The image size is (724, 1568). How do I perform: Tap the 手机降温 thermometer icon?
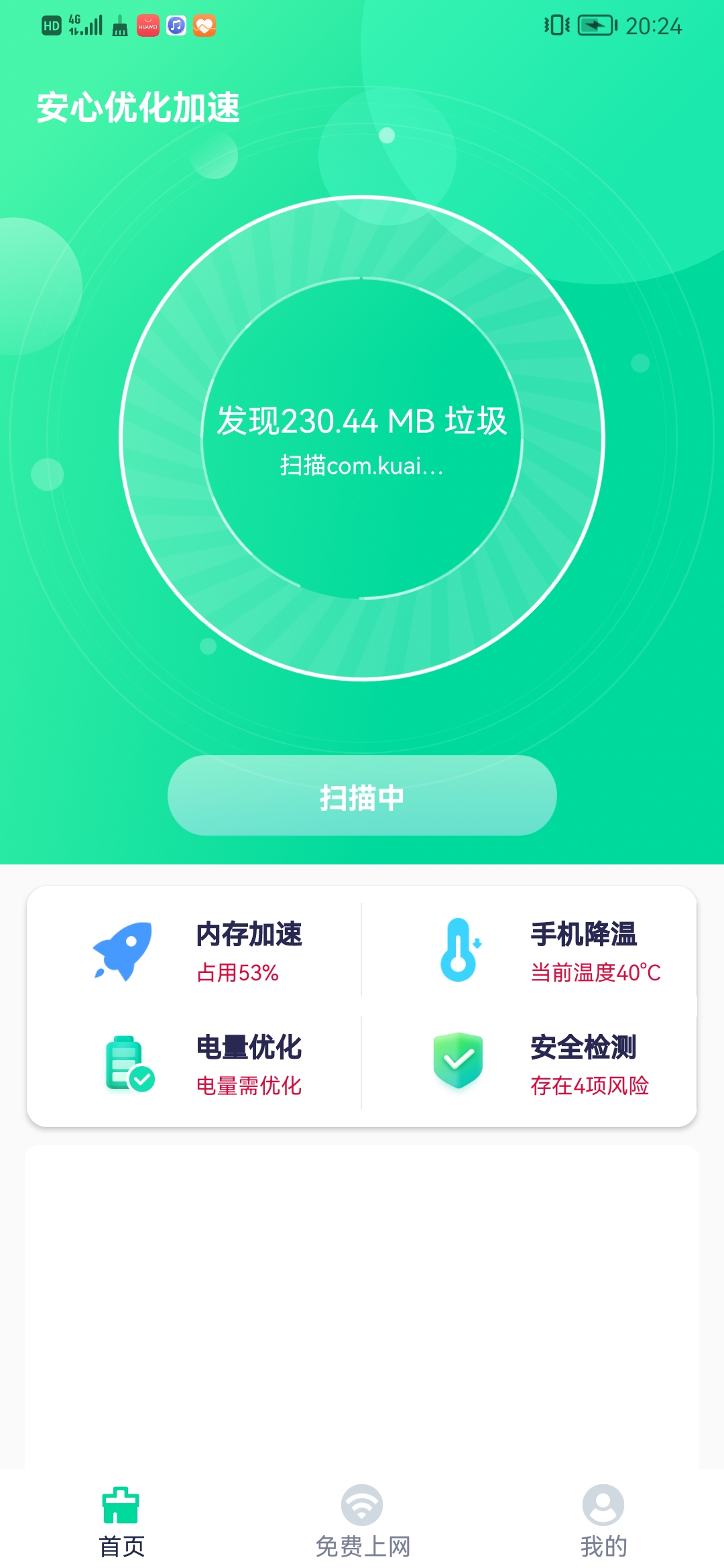pyautogui.click(x=459, y=952)
